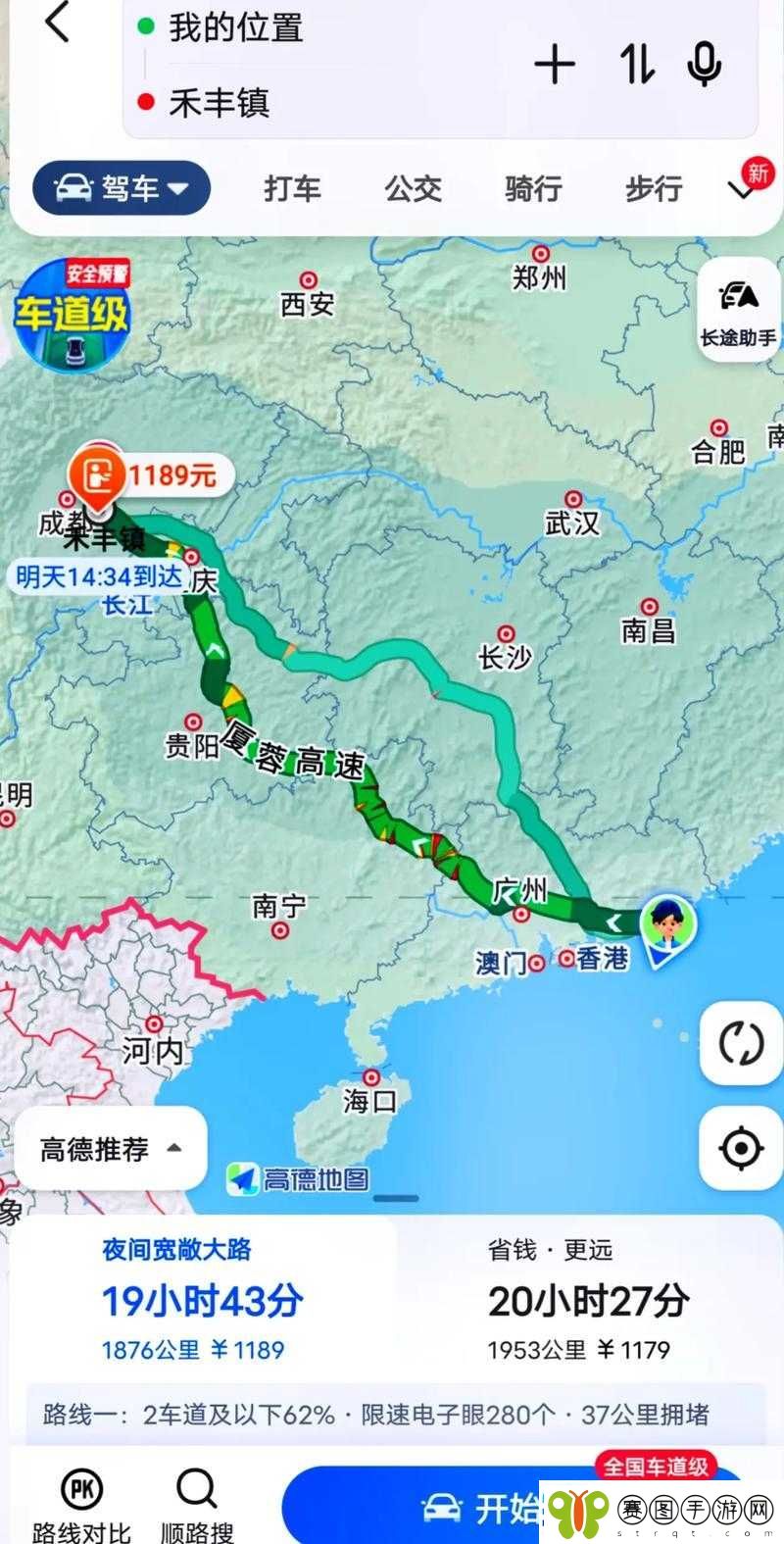
Task: Recenter the map on my location
Action: tap(741, 1148)
